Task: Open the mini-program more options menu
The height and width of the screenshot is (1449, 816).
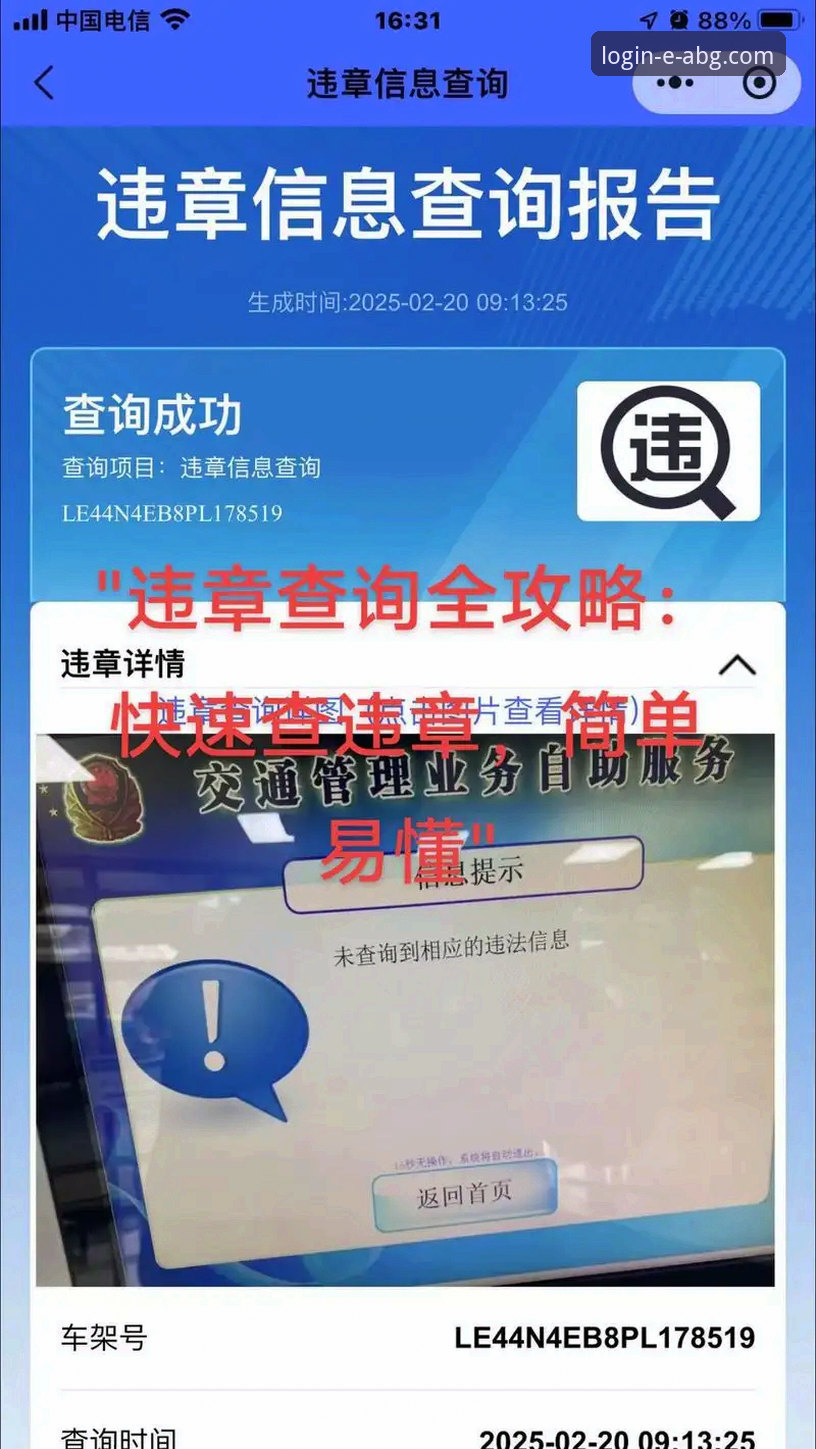Action: coord(675,84)
